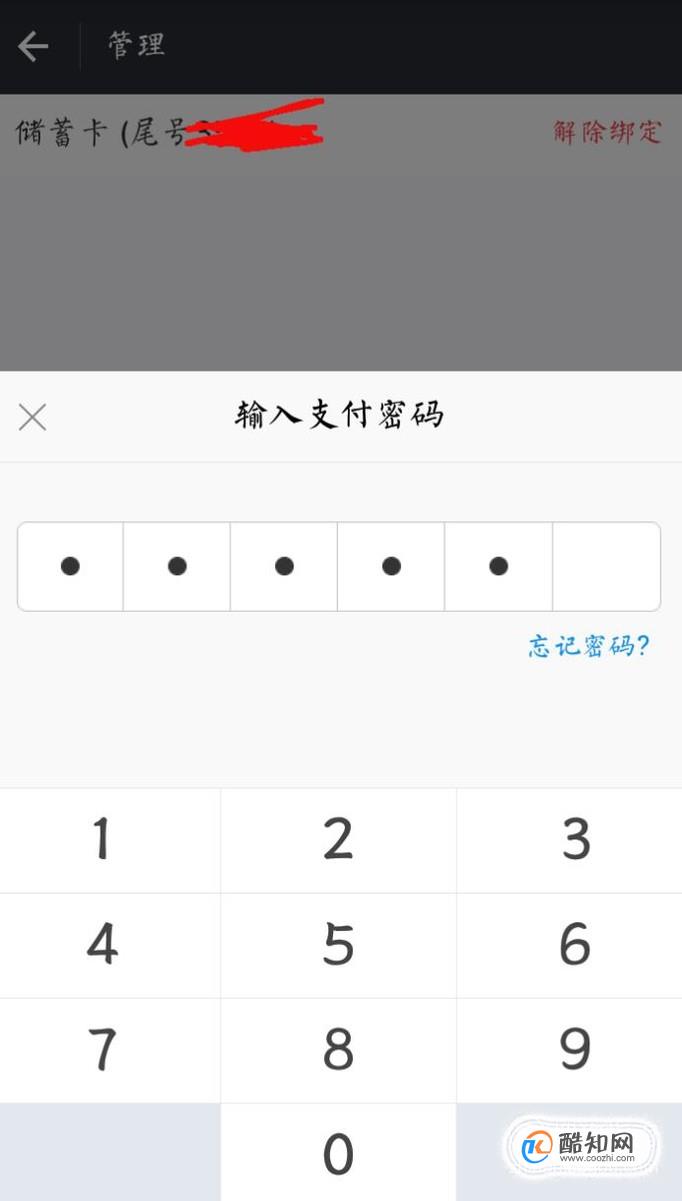Tap the payment password input boxes
This screenshot has height=1201, width=682.
[339, 566]
